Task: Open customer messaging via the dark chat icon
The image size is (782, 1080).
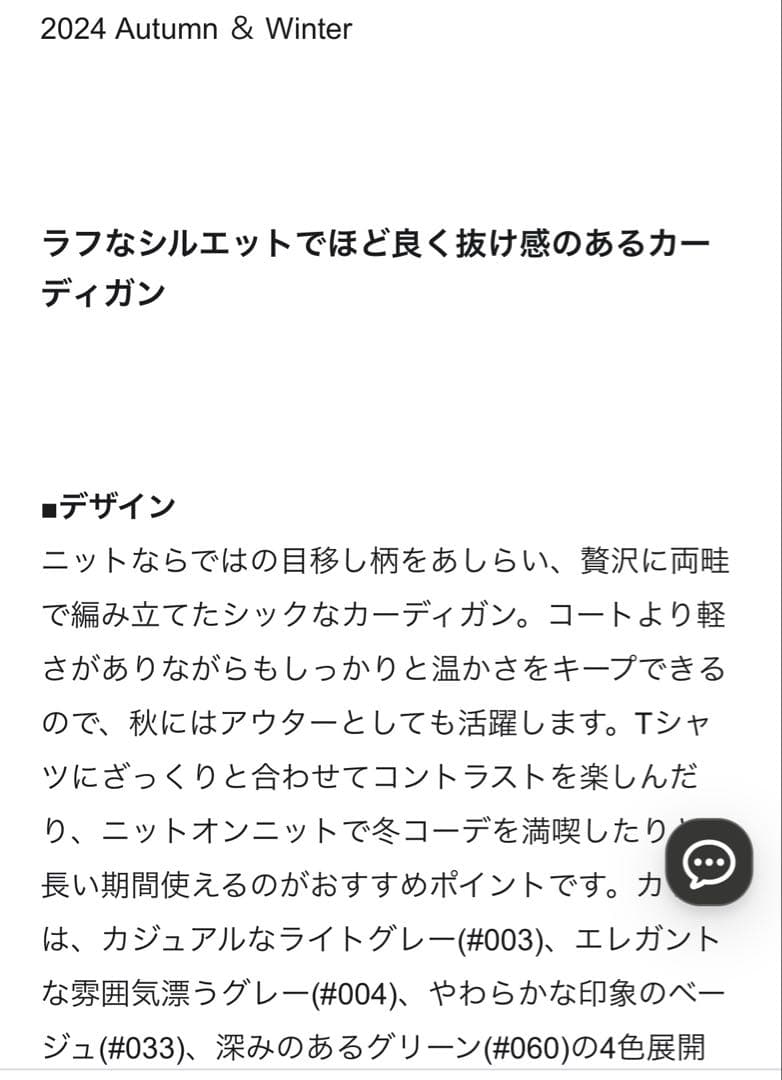Action: point(708,862)
